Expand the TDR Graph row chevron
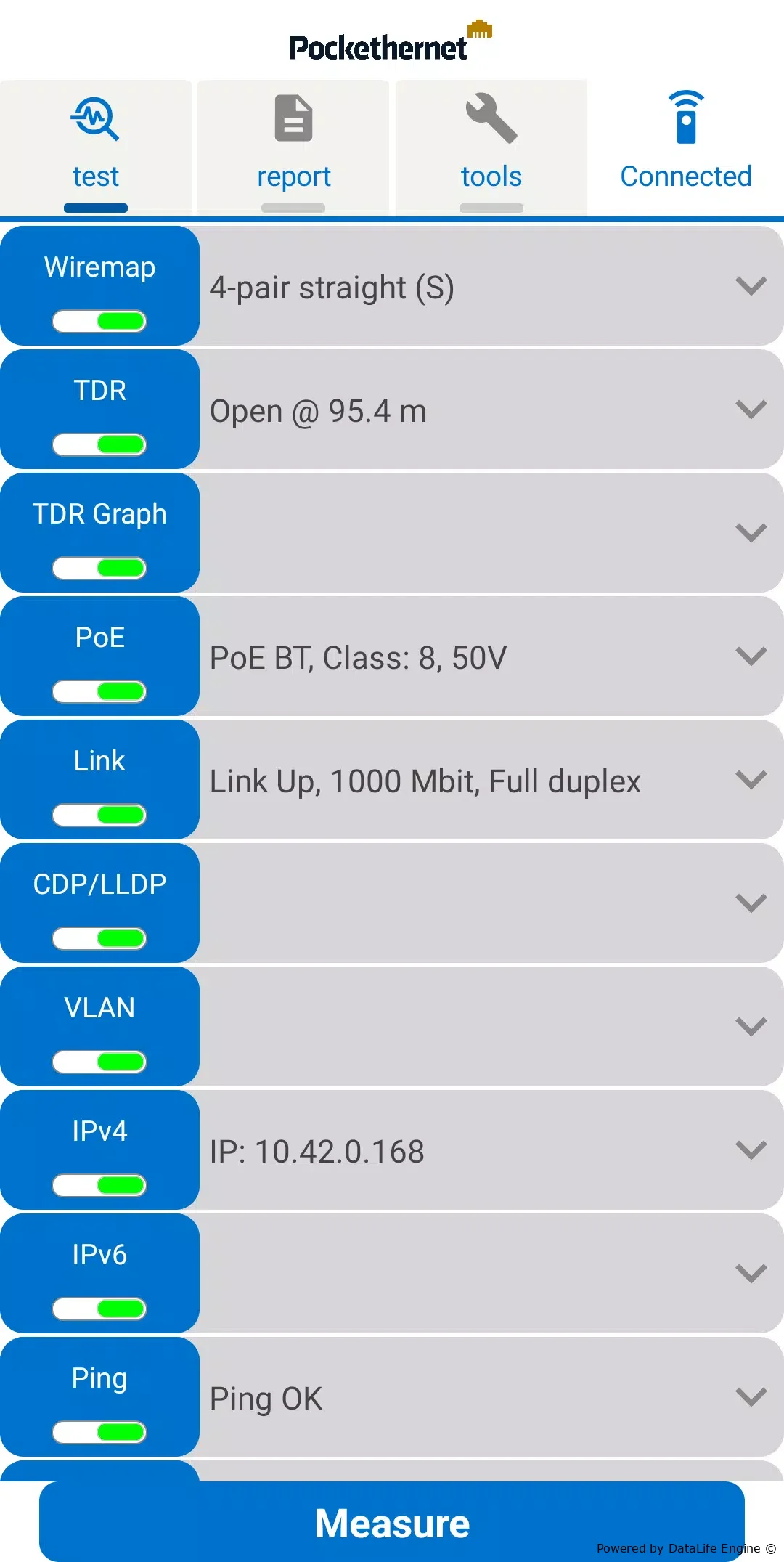 pos(751,533)
